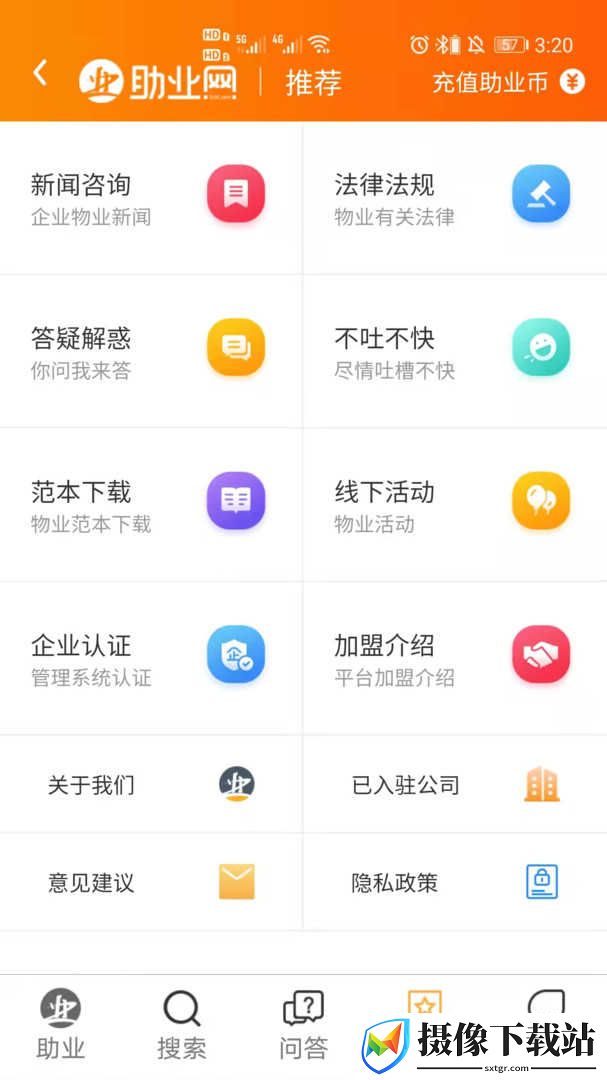This screenshot has height=1080, width=607.
Task: Open 充值助业币 recharge option
Action: click(x=508, y=83)
